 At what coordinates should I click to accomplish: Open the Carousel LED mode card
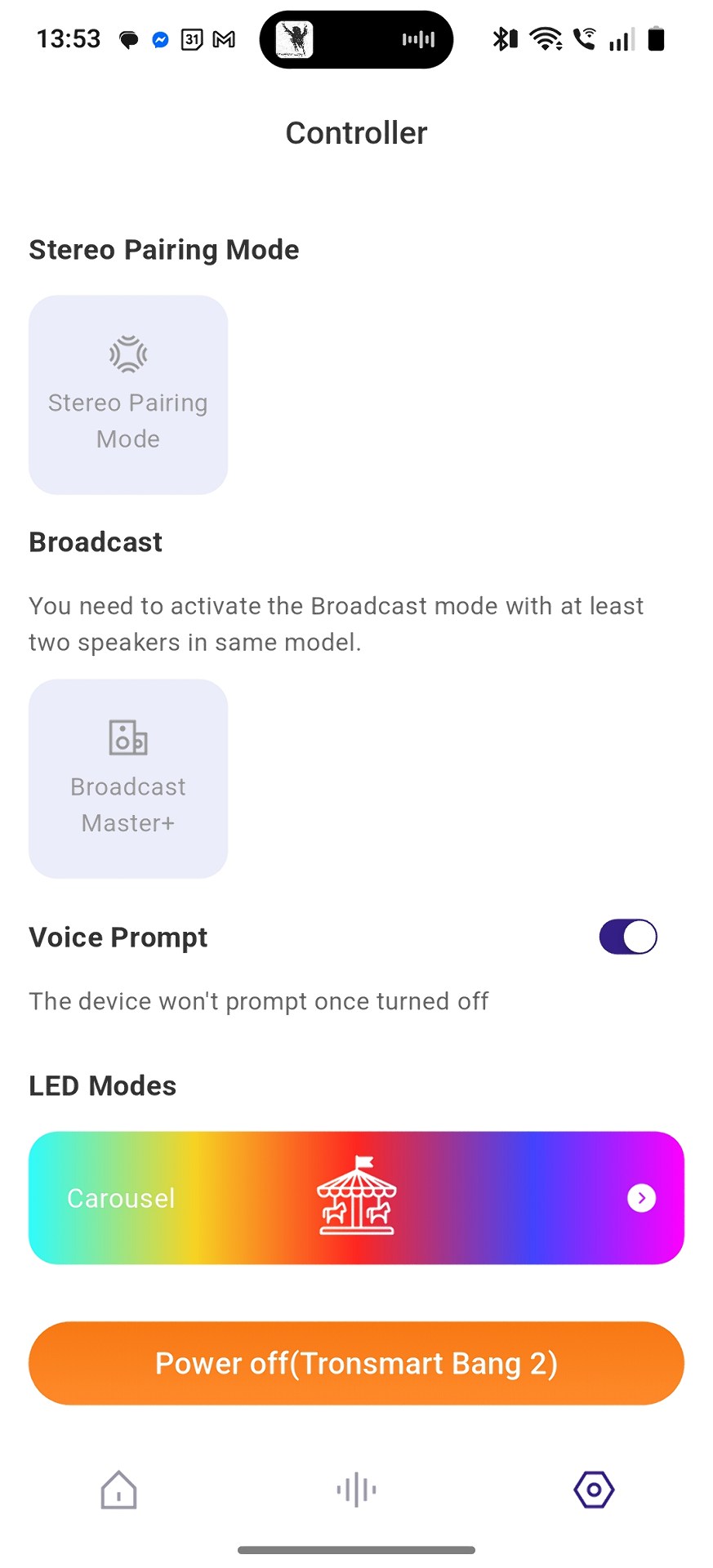click(356, 1197)
